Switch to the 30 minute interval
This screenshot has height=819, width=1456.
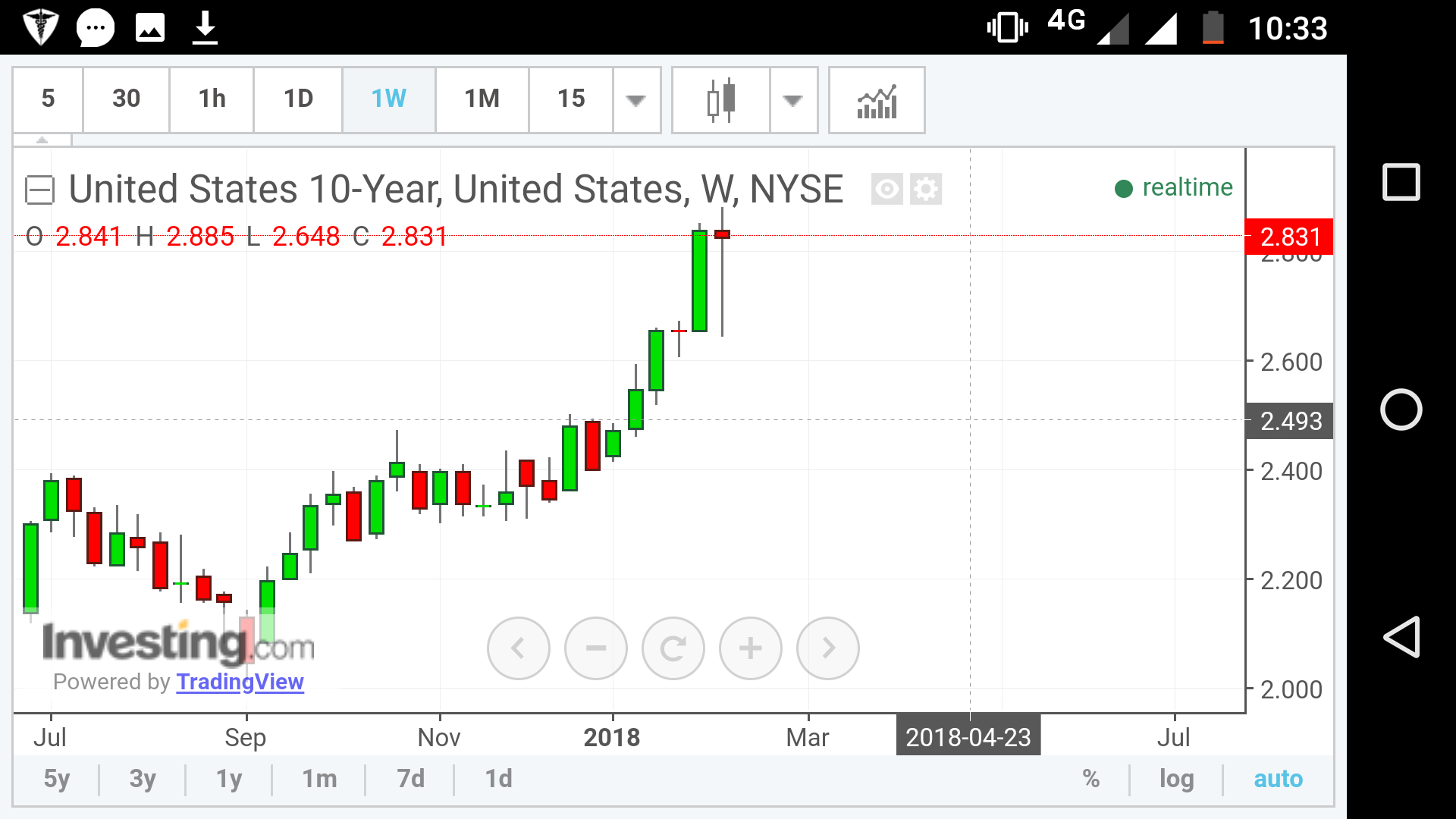pos(126,99)
